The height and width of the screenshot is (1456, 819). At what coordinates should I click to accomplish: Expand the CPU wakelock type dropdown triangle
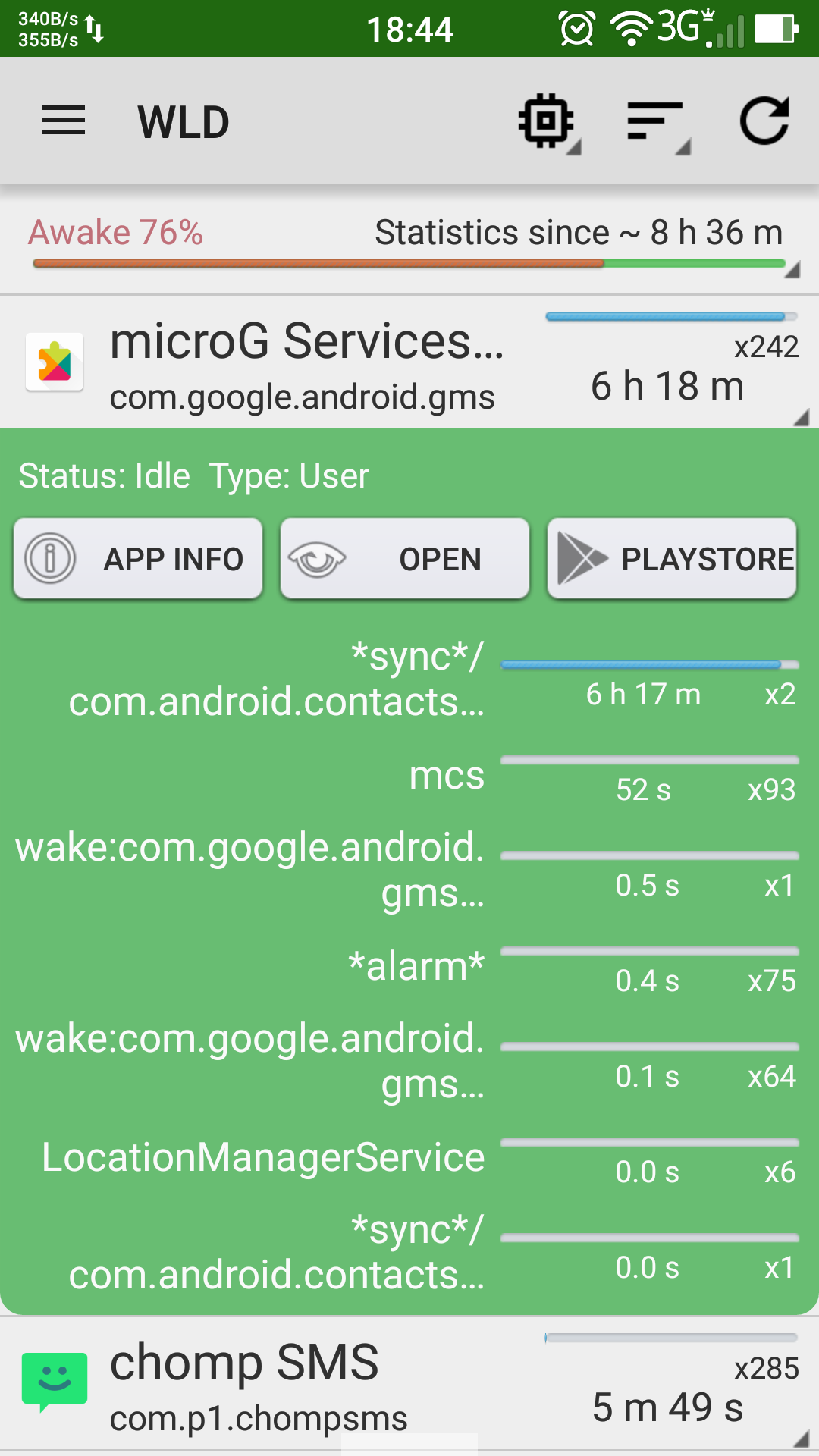[x=573, y=146]
